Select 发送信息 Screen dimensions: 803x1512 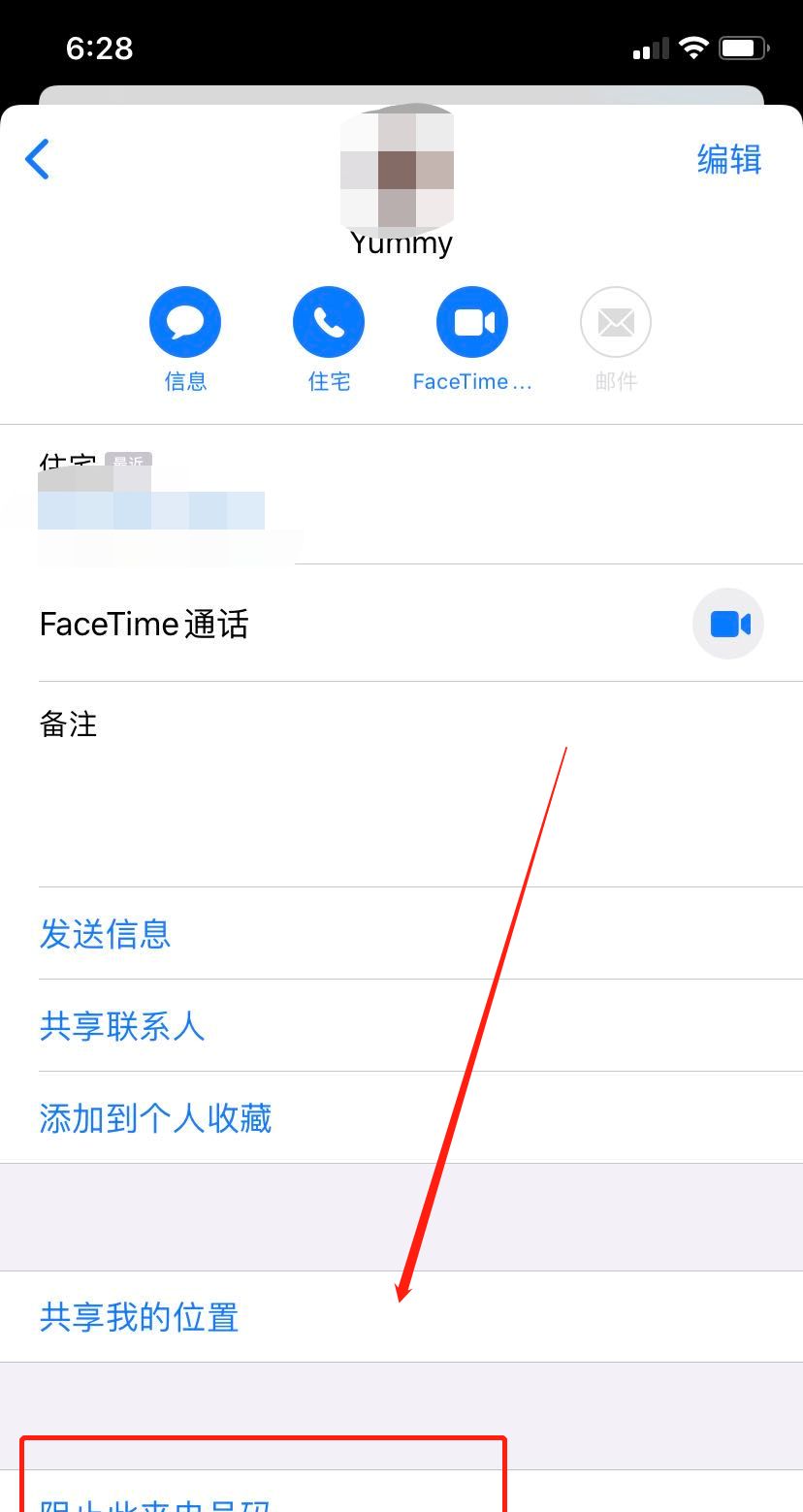coord(106,933)
